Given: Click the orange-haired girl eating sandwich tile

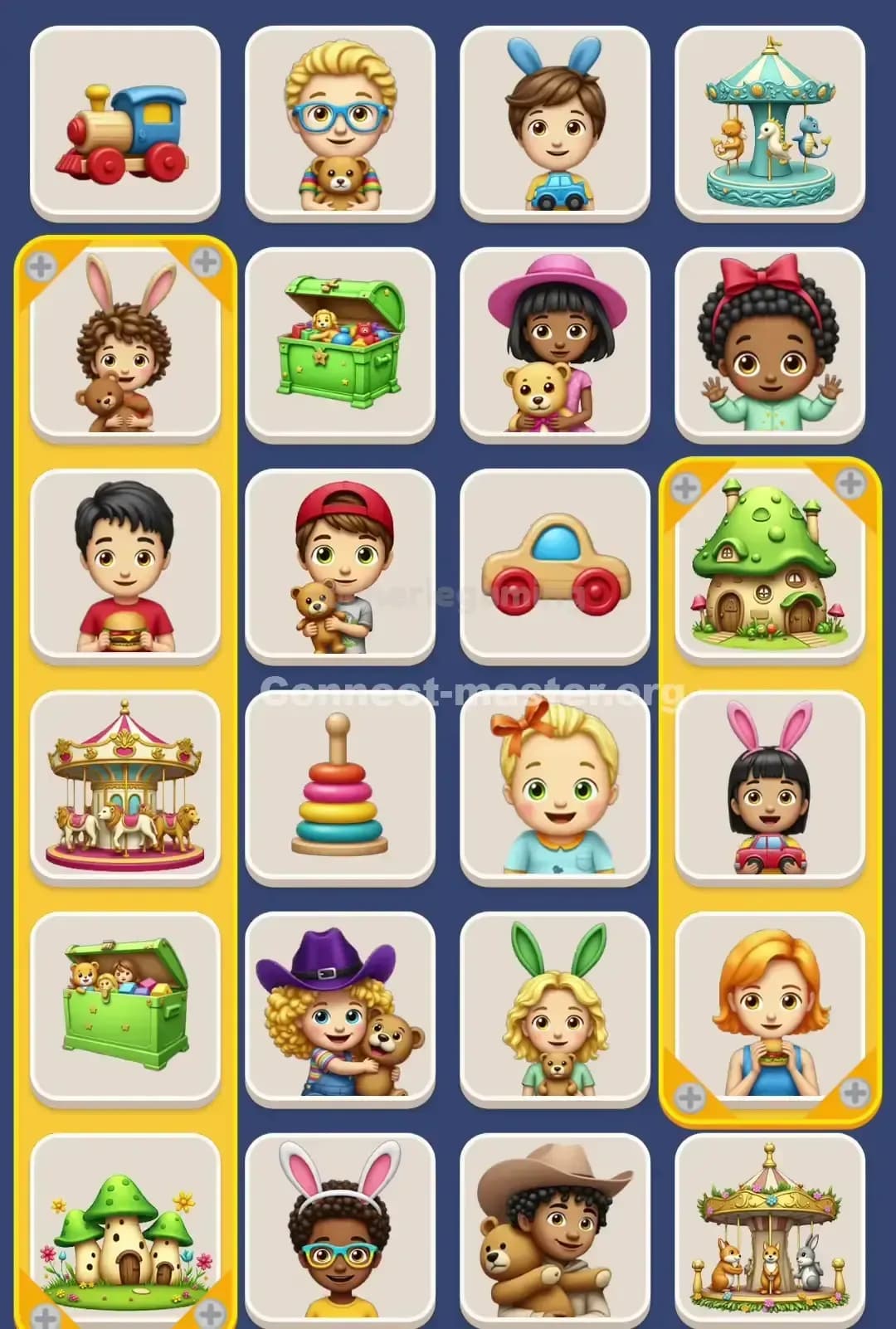Looking at the screenshot, I should (770, 1010).
